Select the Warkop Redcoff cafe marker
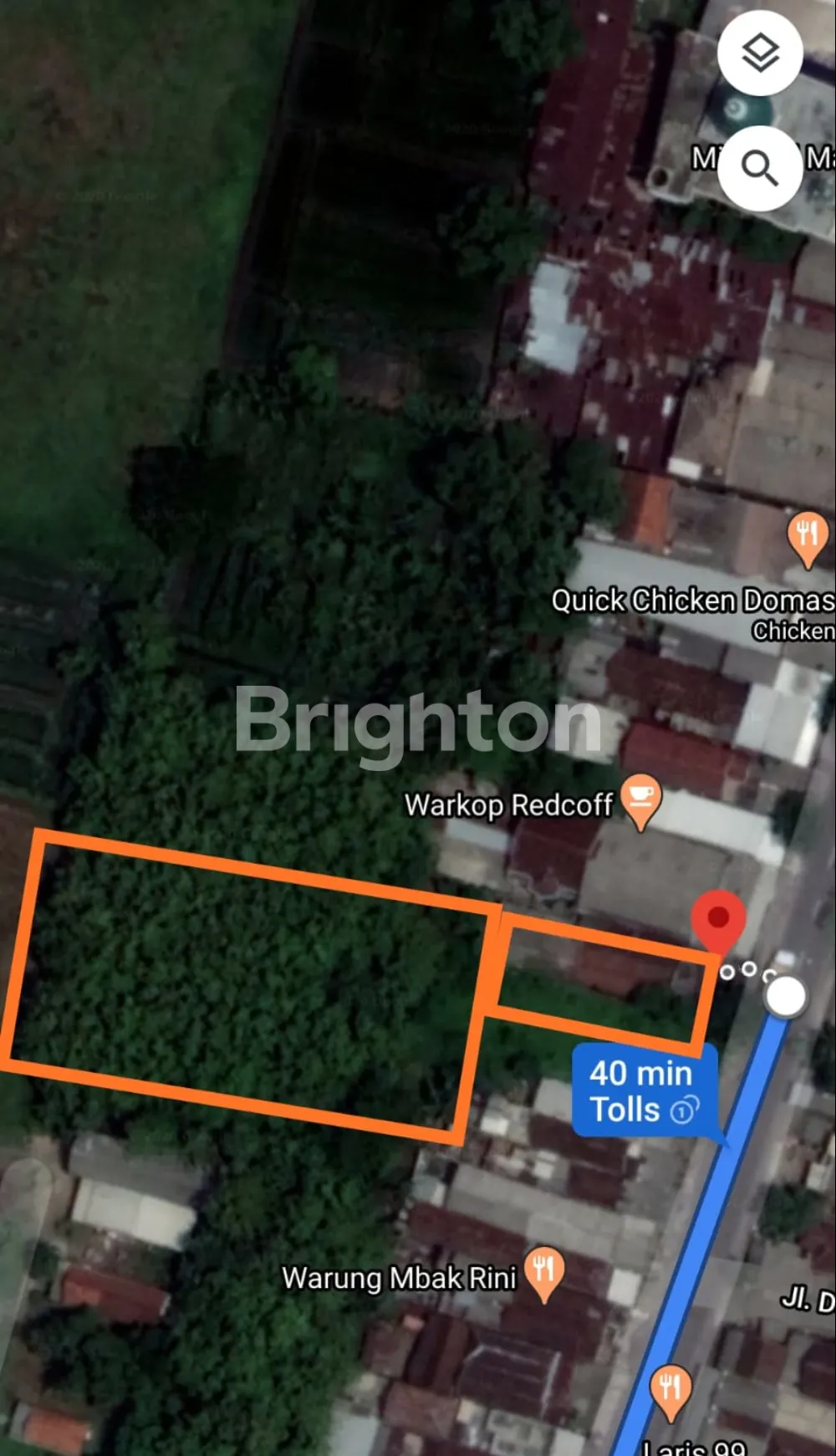 pos(640,800)
